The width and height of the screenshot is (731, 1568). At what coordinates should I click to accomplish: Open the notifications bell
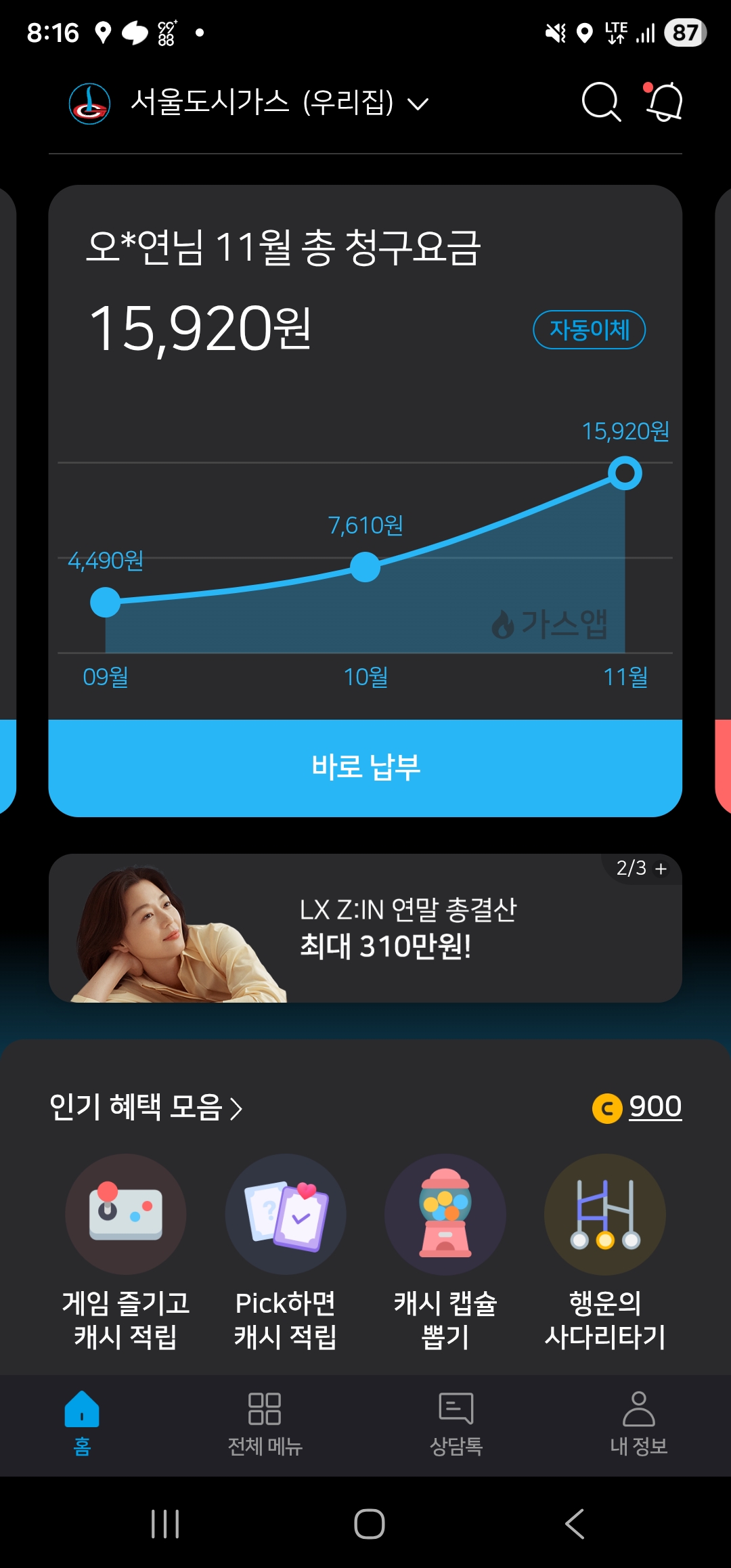[x=664, y=102]
